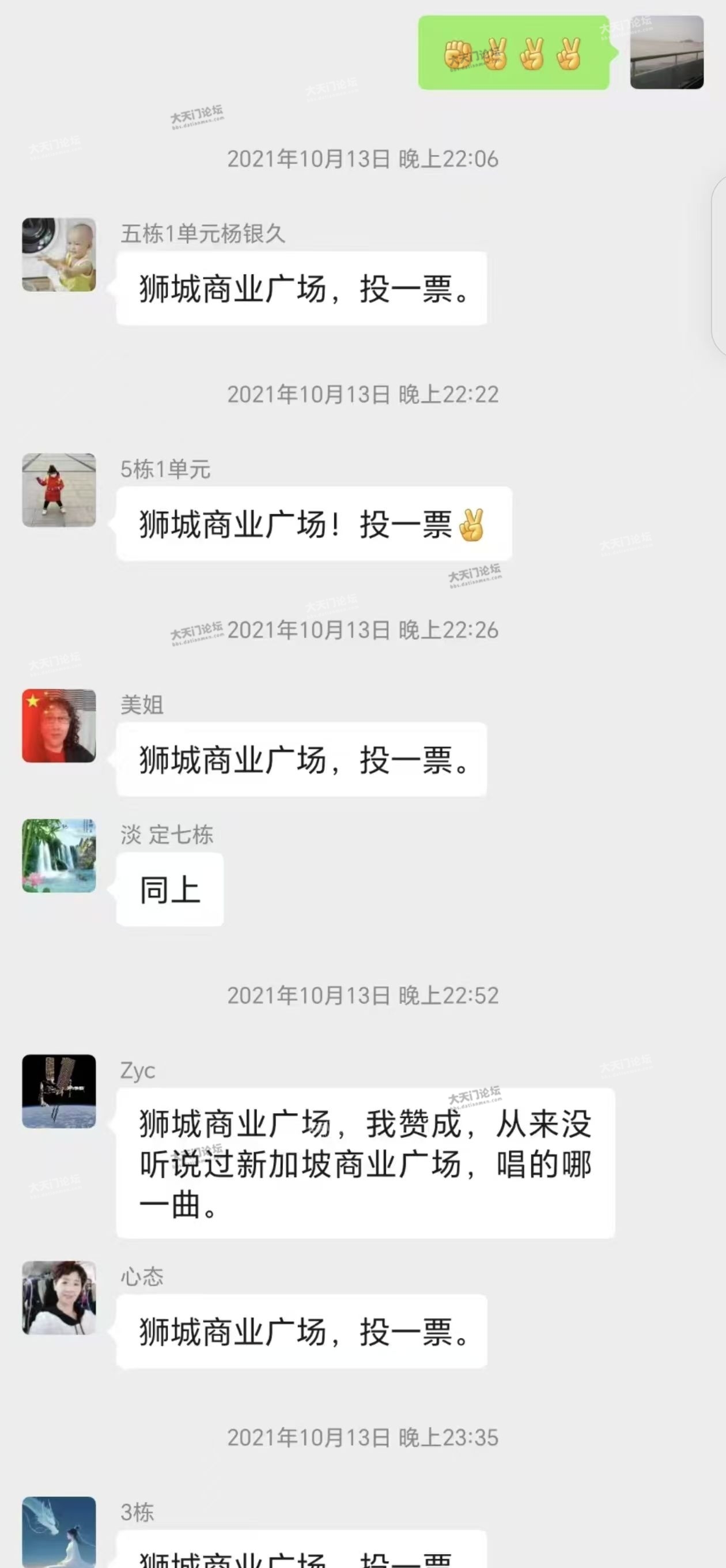View Zyc's profile picture
The width and height of the screenshot is (726, 1568).
(x=59, y=1091)
